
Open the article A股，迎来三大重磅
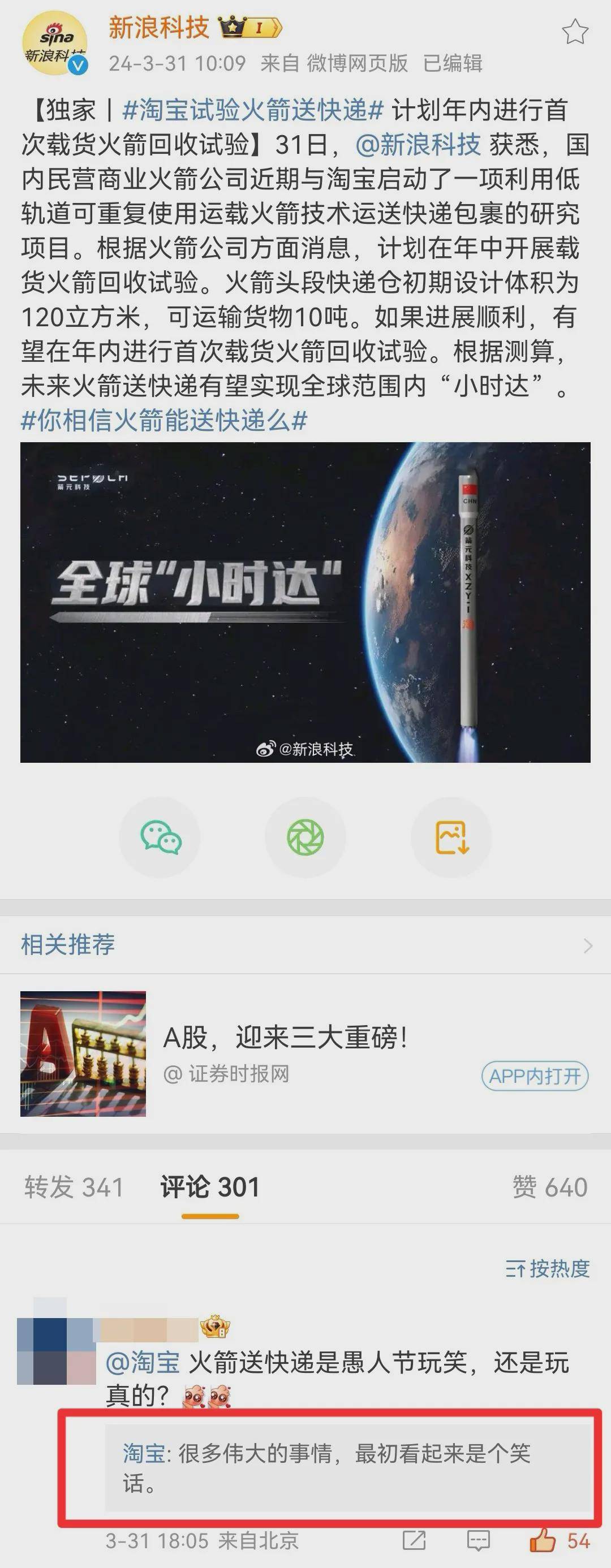[x=285, y=1037]
